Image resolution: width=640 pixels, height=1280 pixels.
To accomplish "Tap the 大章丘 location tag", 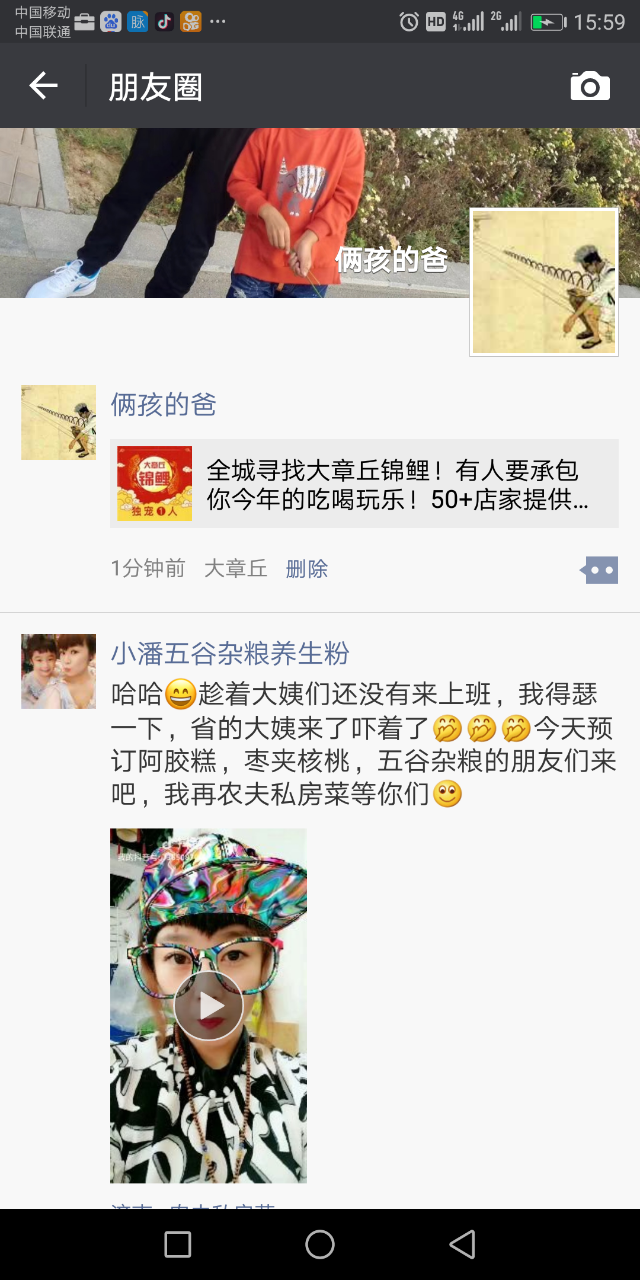I will click(x=236, y=569).
